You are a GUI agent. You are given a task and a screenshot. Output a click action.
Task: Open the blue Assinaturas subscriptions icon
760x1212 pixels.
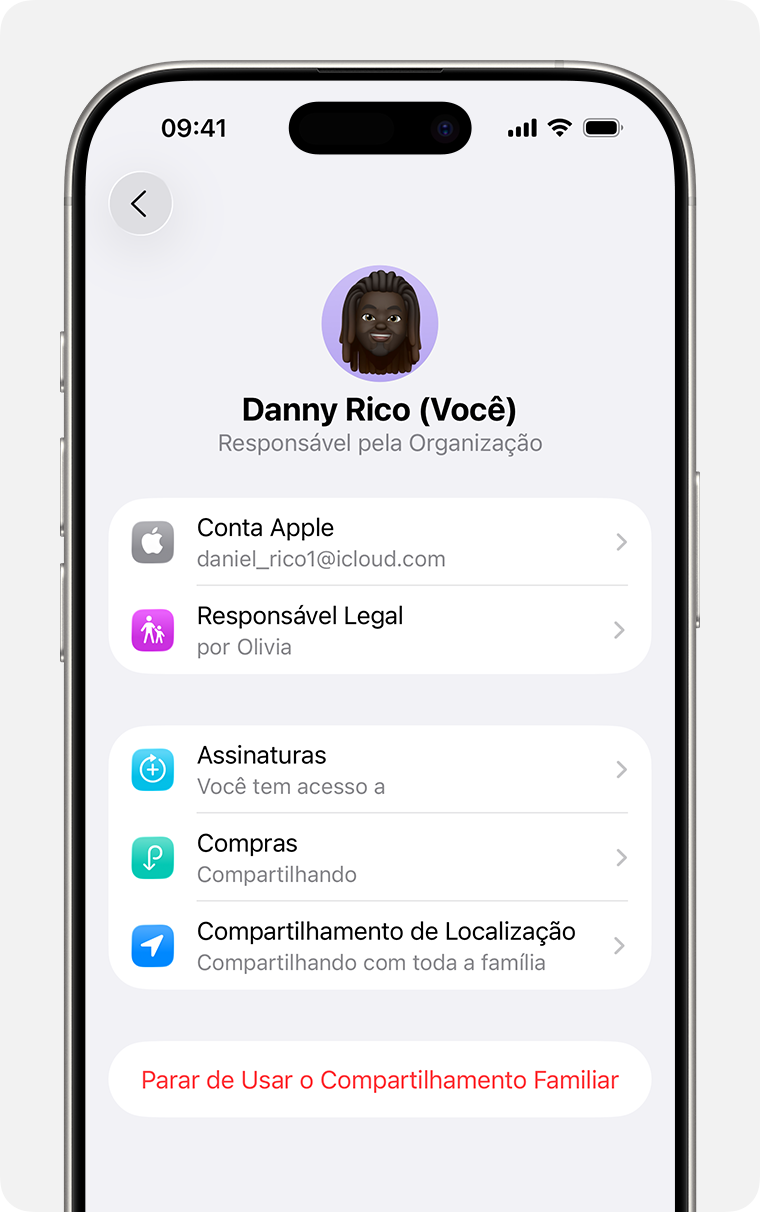click(152, 770)
